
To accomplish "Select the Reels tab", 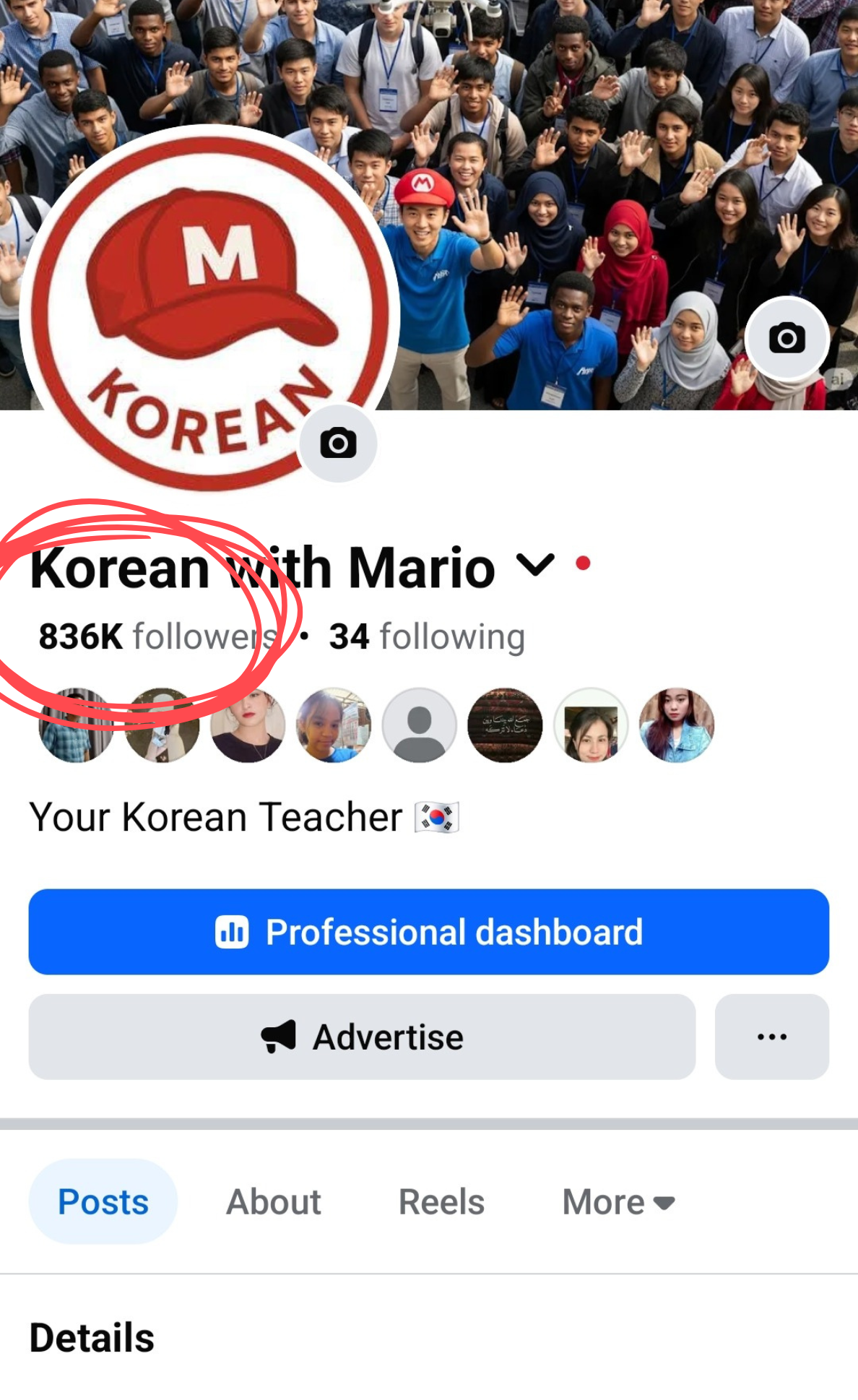I will coord(441,1201).
